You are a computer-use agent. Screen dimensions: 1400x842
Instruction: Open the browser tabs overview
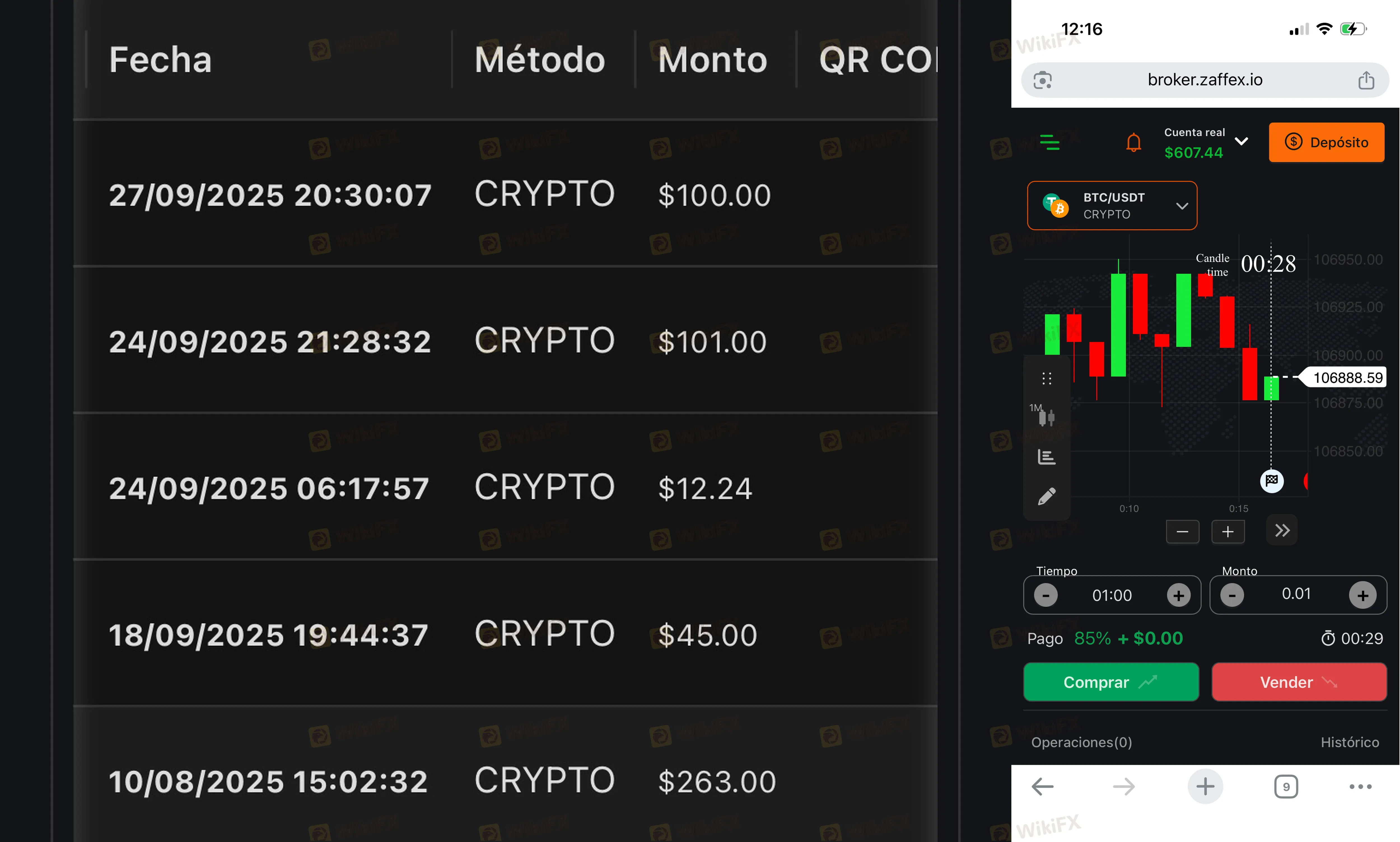pos(1285,786)
